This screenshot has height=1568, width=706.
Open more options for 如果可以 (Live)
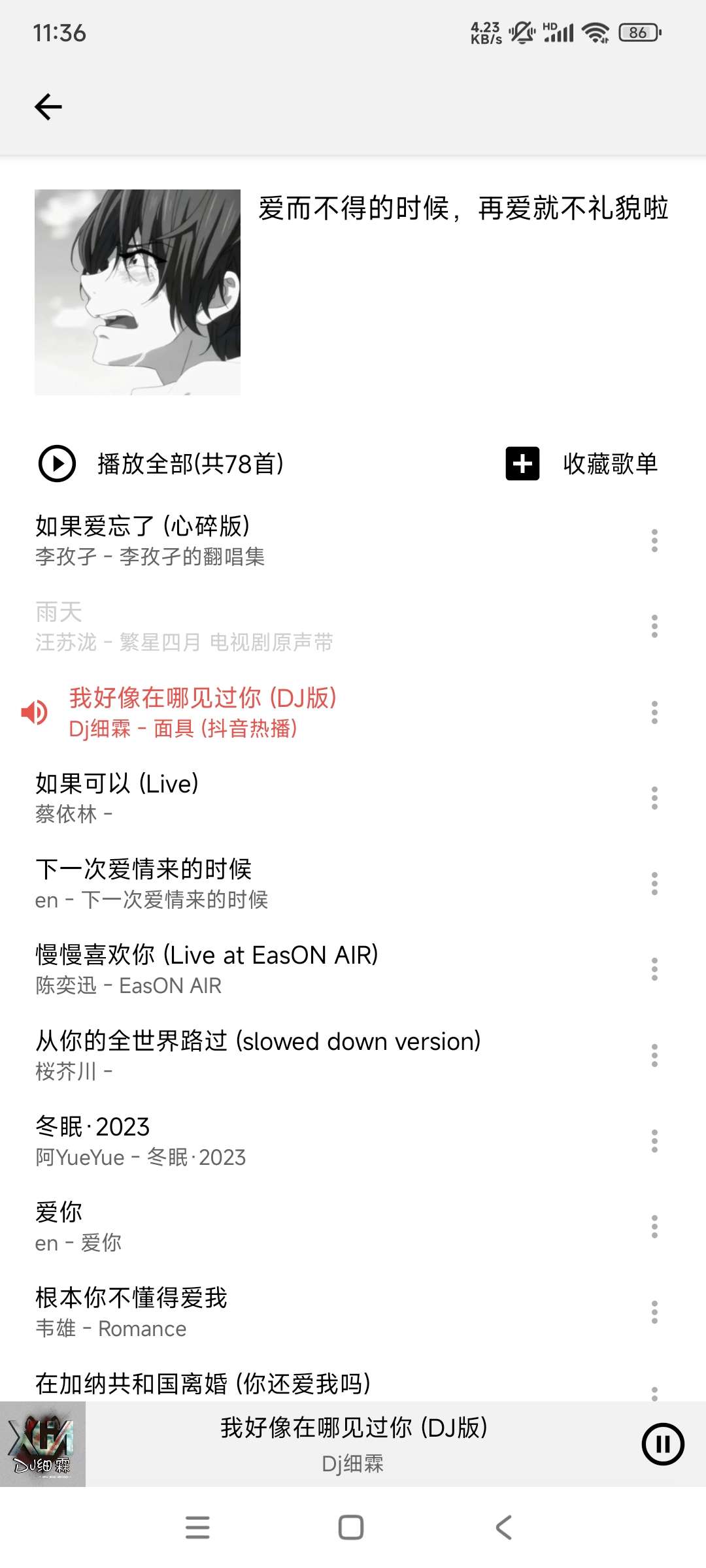click(654, 798)
